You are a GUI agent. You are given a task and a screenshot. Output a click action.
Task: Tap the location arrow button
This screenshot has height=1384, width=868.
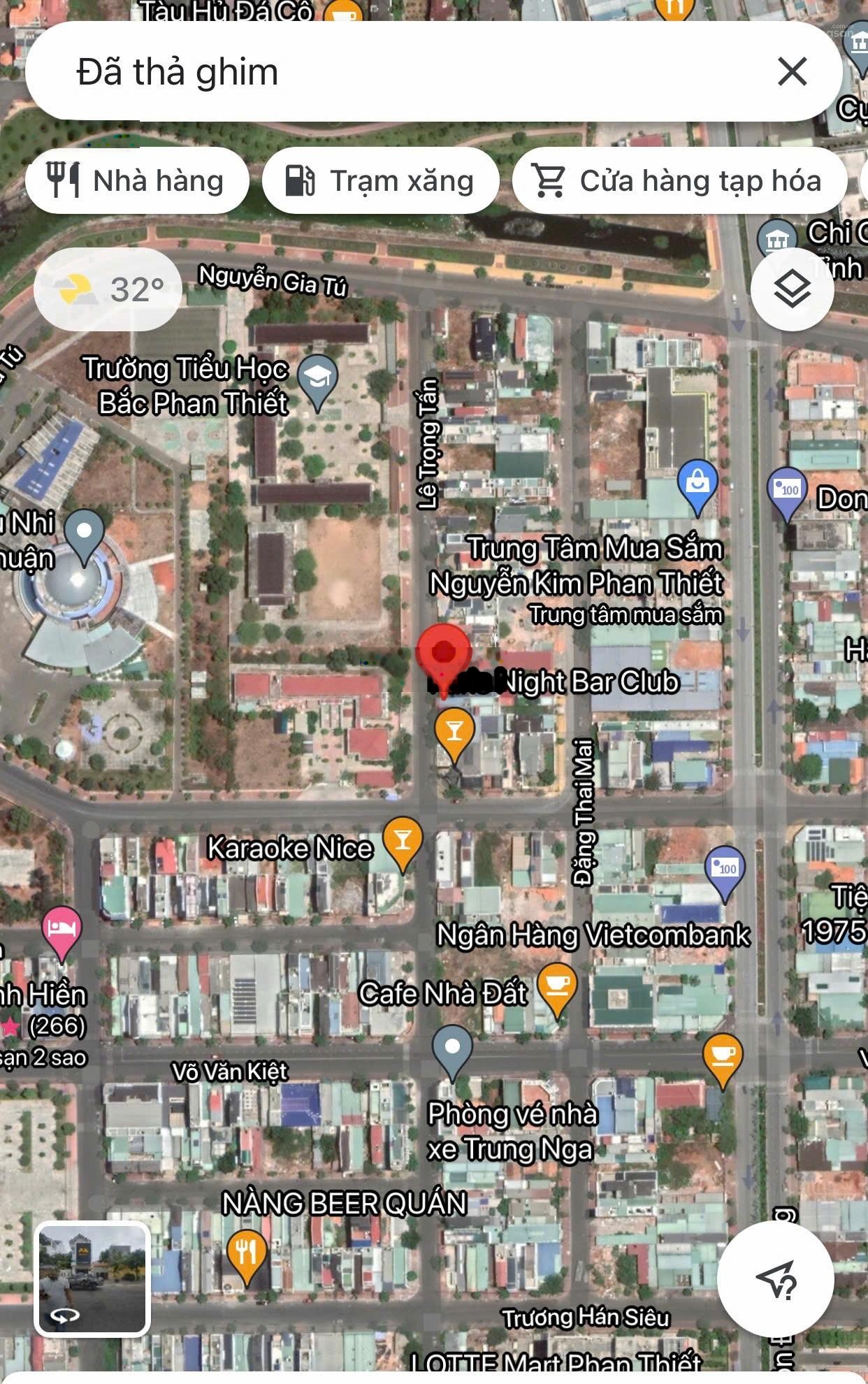[776, 1278]
